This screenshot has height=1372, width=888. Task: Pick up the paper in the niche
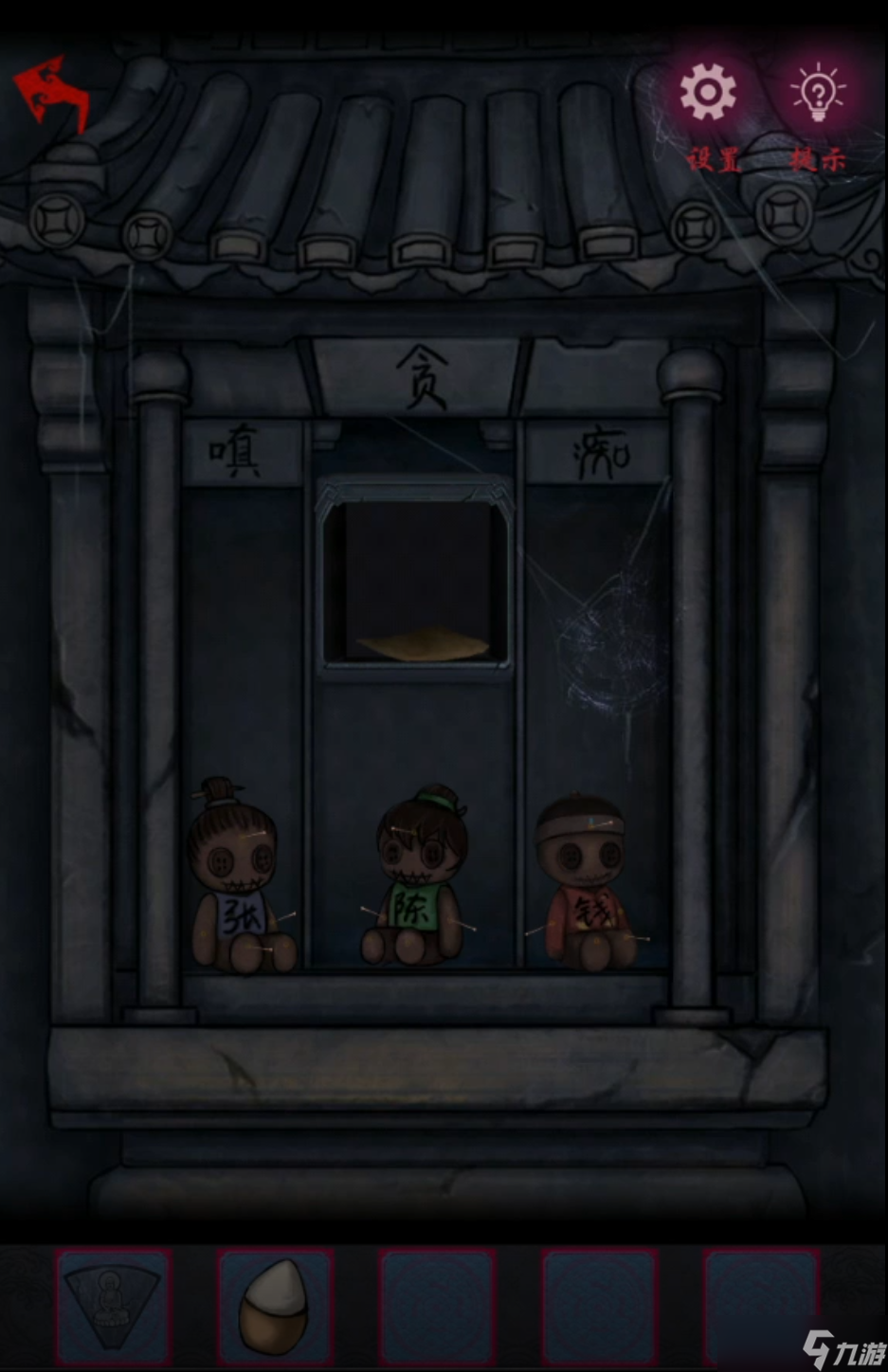coord(422,646)
